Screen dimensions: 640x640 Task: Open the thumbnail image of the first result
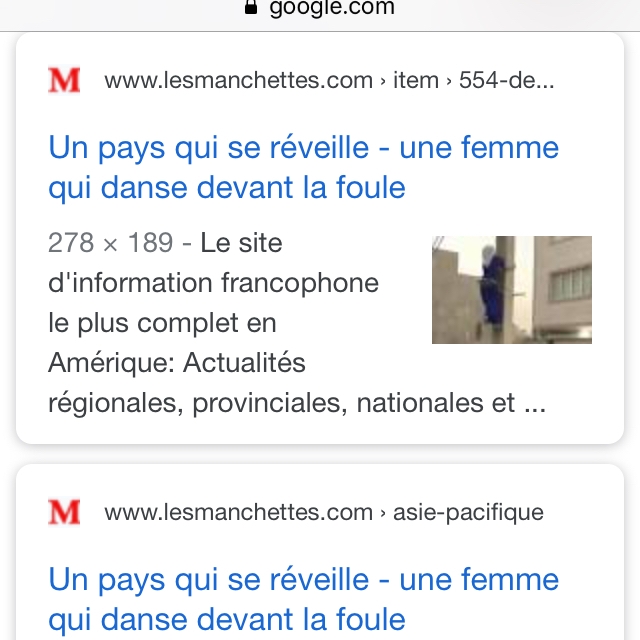click(x=511, y=290)
